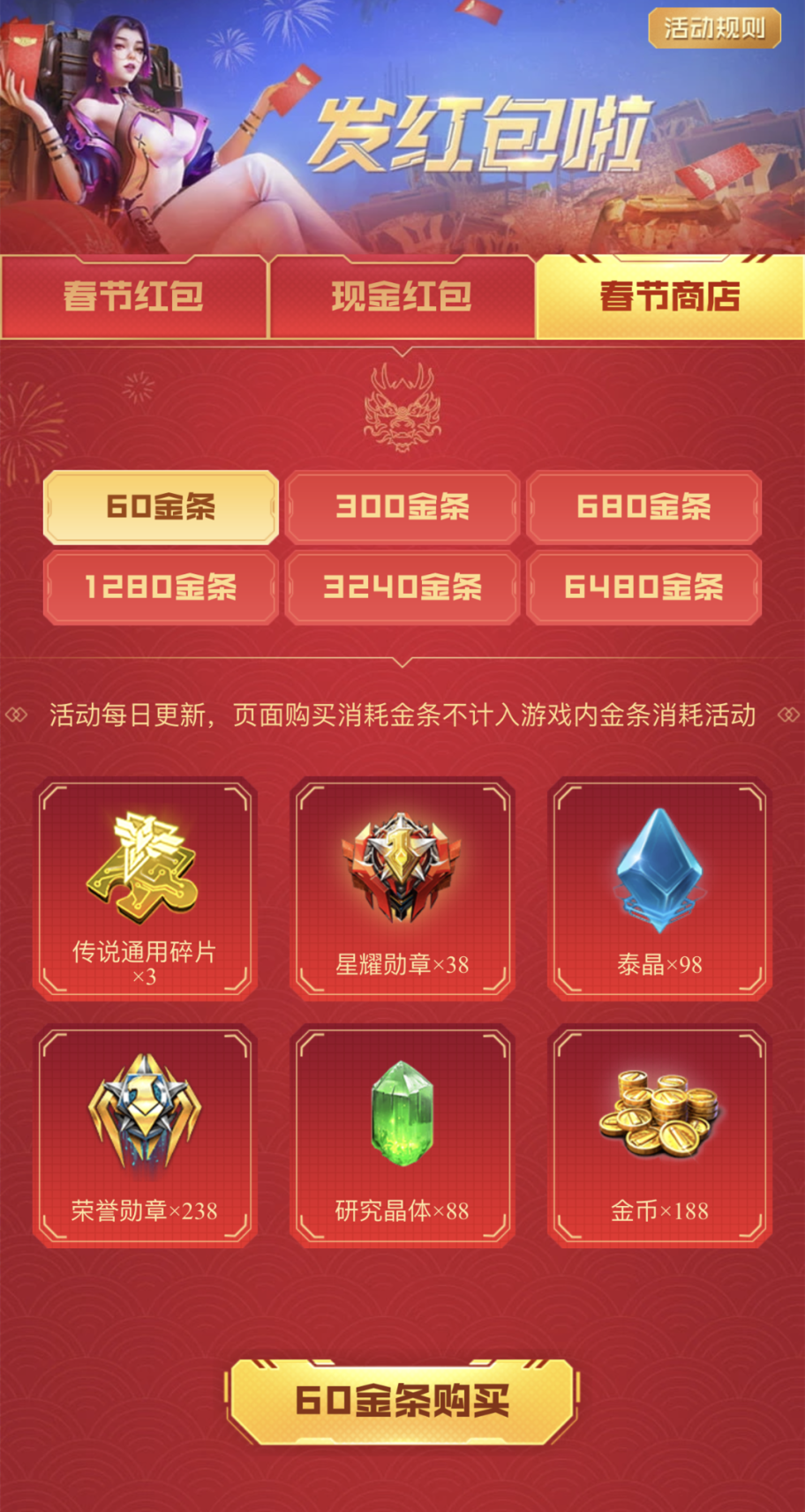Enable the 6480金条 selection

(x=643, y=588)
